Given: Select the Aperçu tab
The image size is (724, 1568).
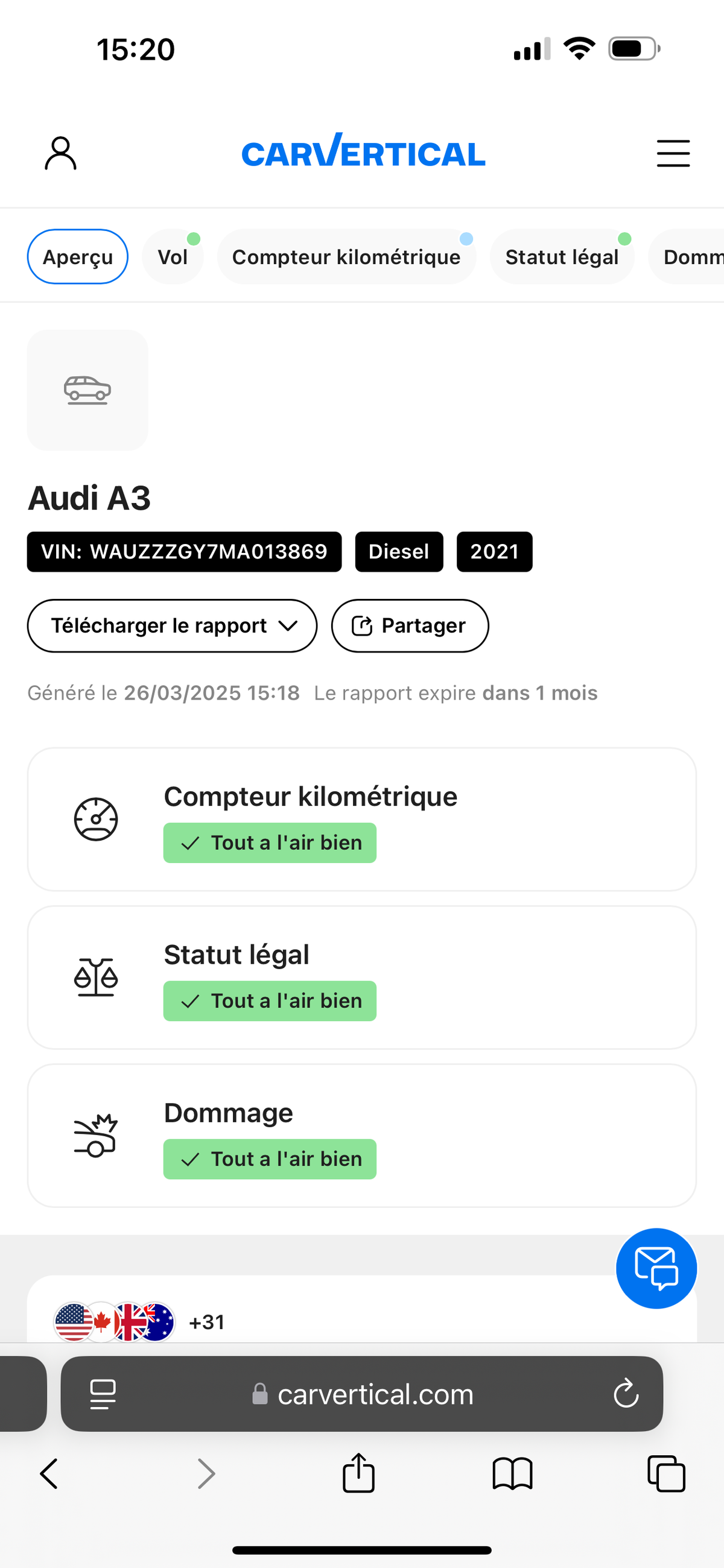Looking at the screenshot, I should pyautogui.click(x=78, y=257).
